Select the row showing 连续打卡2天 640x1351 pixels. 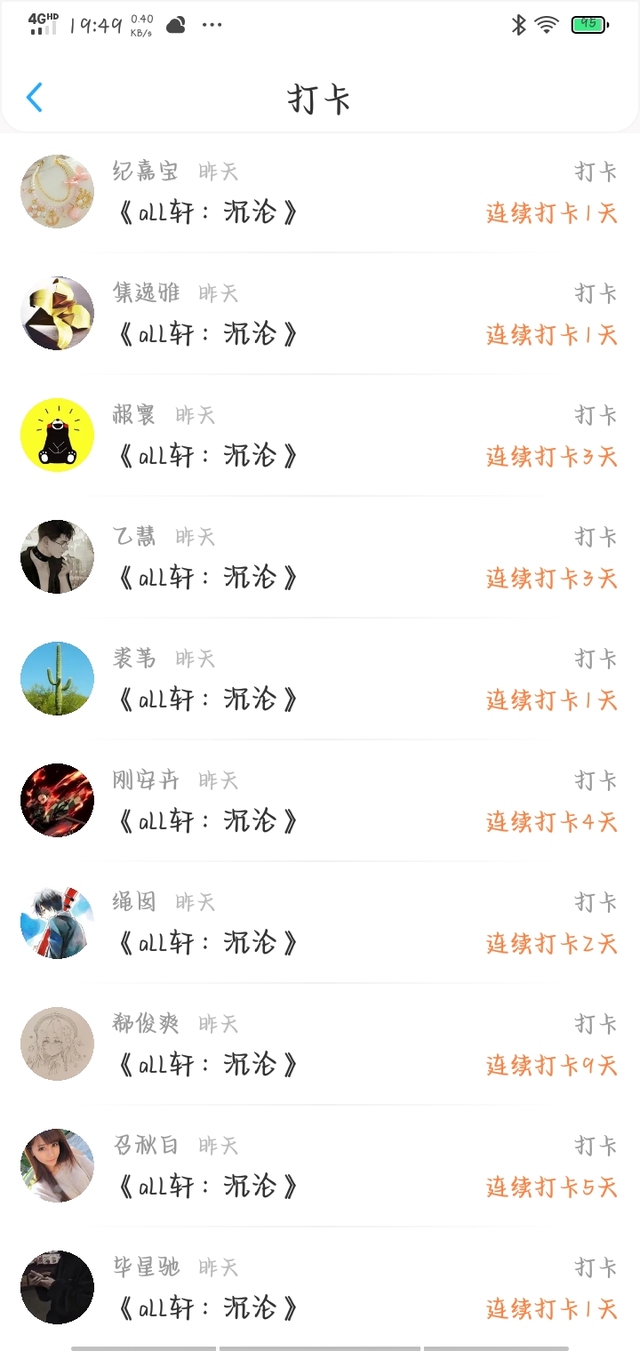point(320,923)
